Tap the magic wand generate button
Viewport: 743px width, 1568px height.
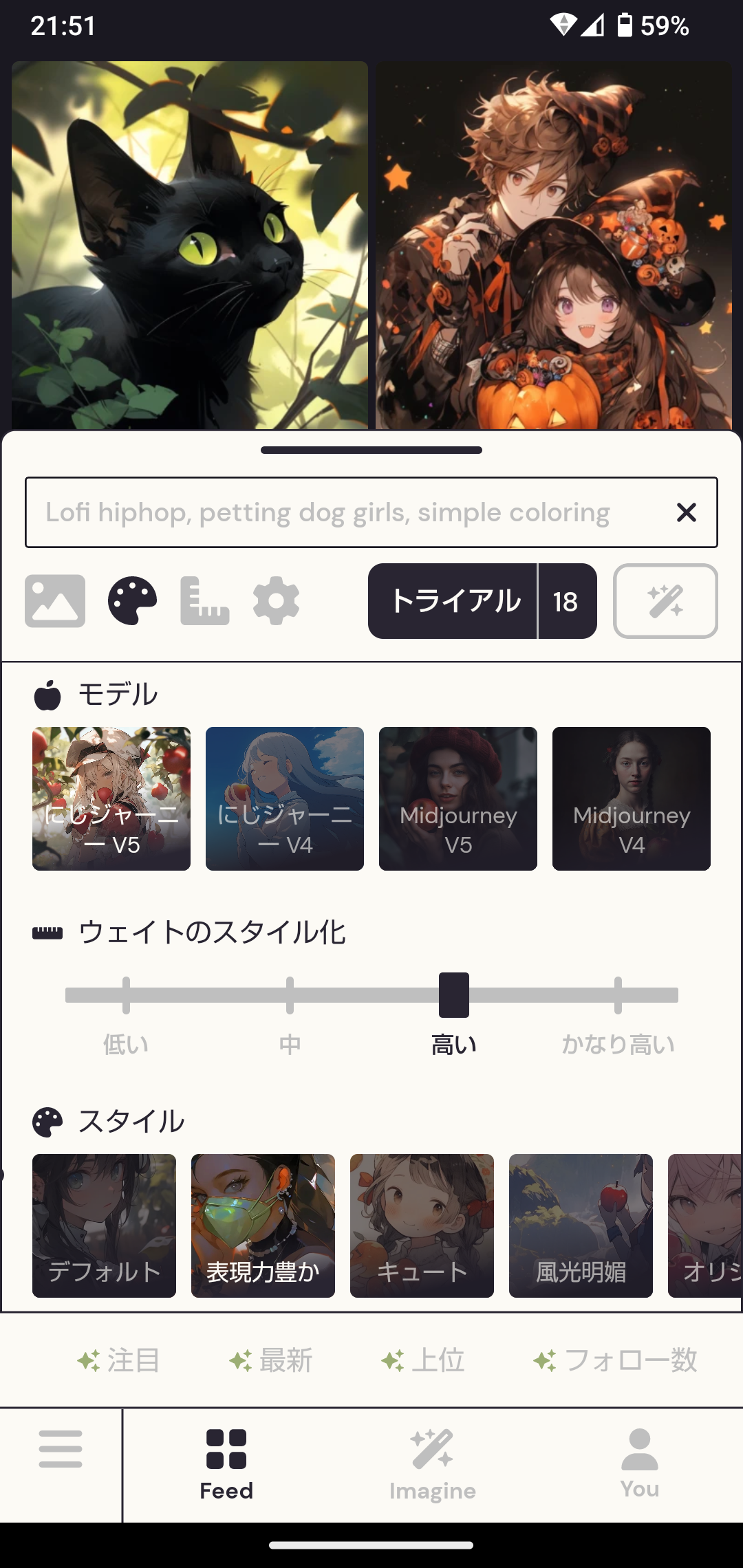pyautogui.click(x=665, y=601)
